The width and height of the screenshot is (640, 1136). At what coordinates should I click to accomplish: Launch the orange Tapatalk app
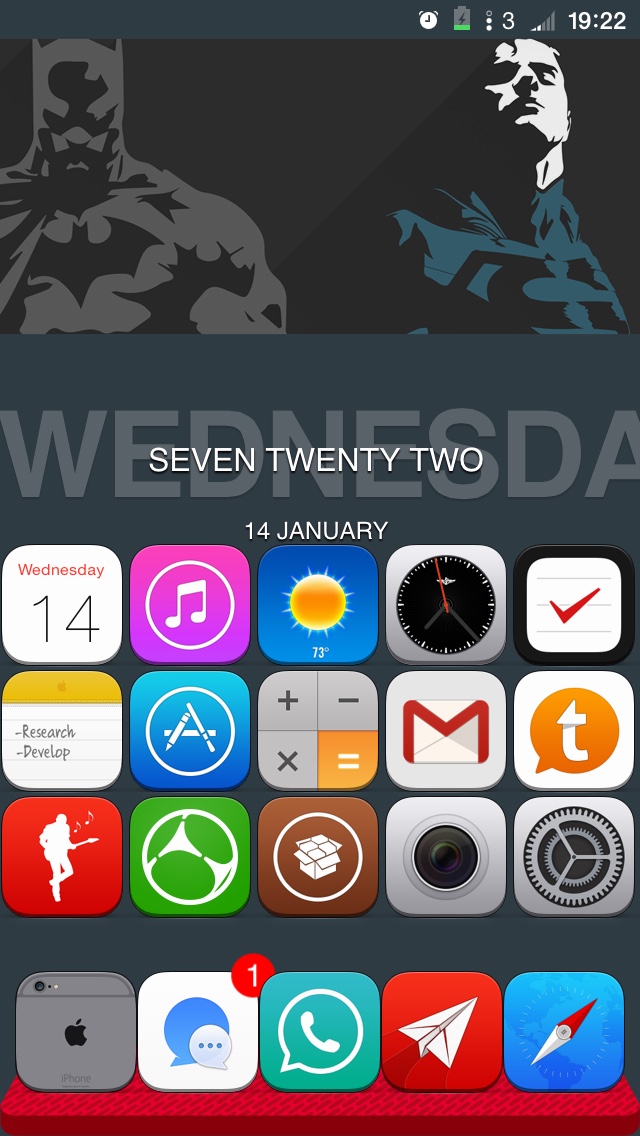[574, 730]
